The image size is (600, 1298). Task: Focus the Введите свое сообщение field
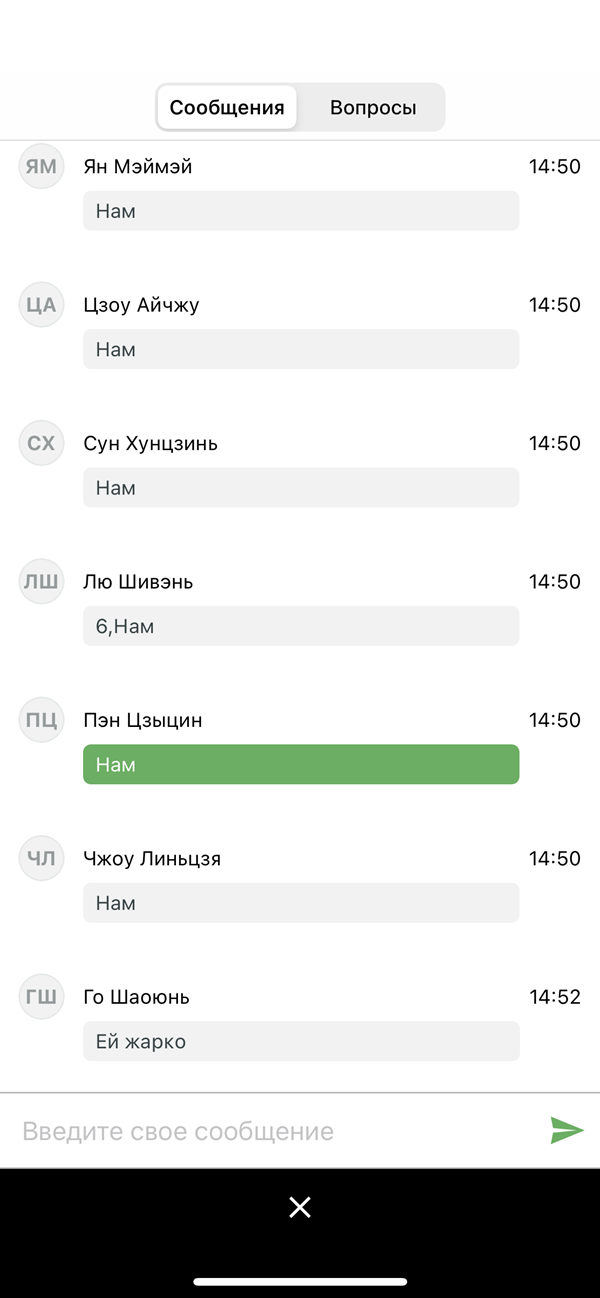[275, 1131]
